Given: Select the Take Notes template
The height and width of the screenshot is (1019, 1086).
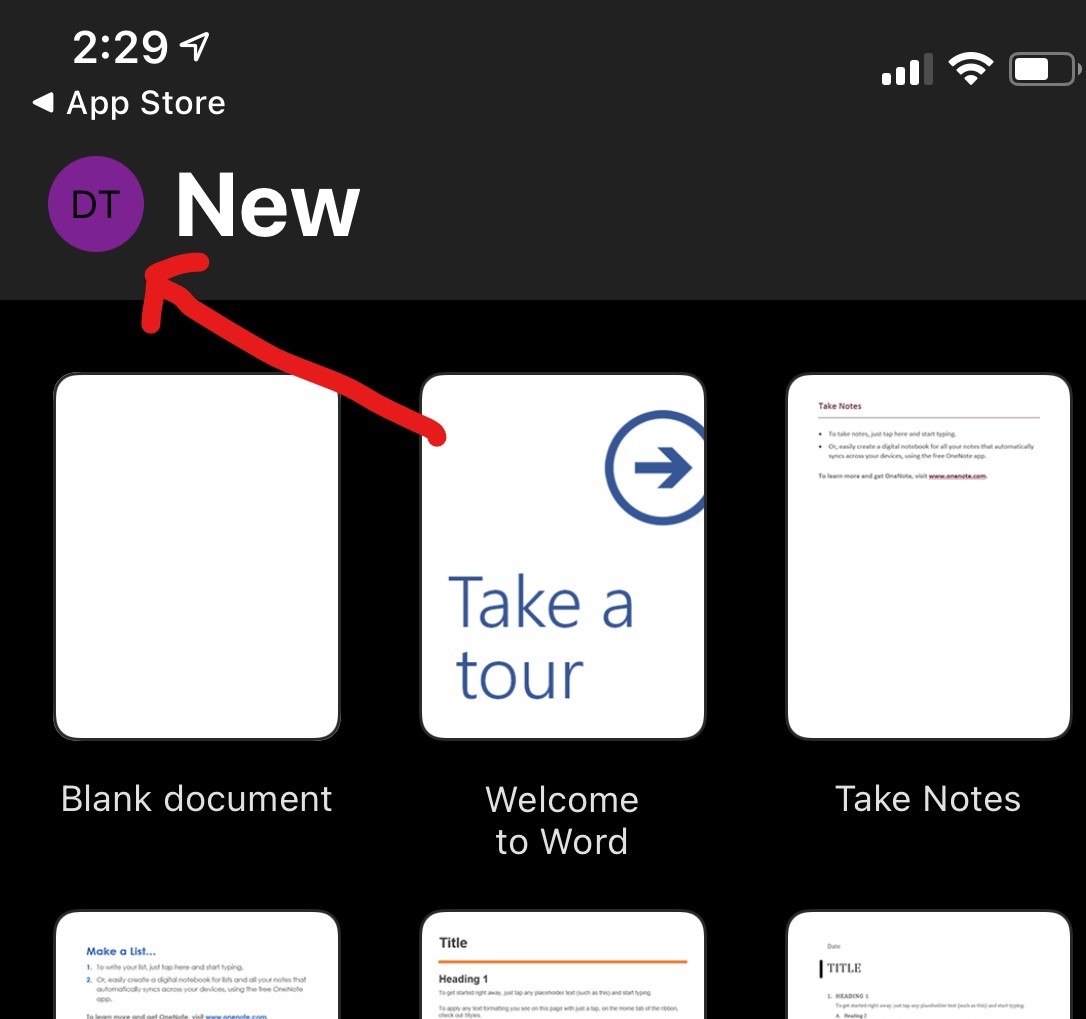Looking at the screenshot, I should pos(929,557).
